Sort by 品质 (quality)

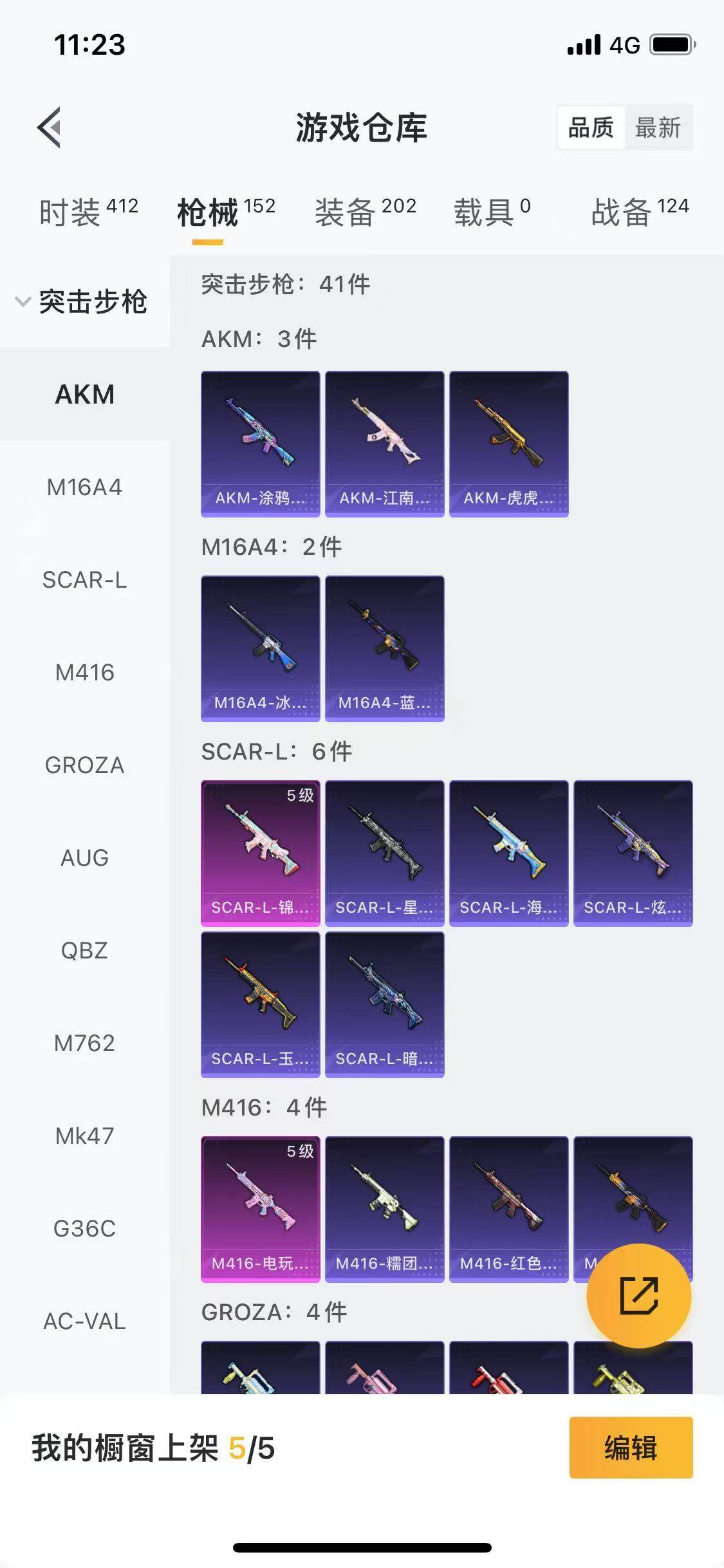(x=591, y=127)
